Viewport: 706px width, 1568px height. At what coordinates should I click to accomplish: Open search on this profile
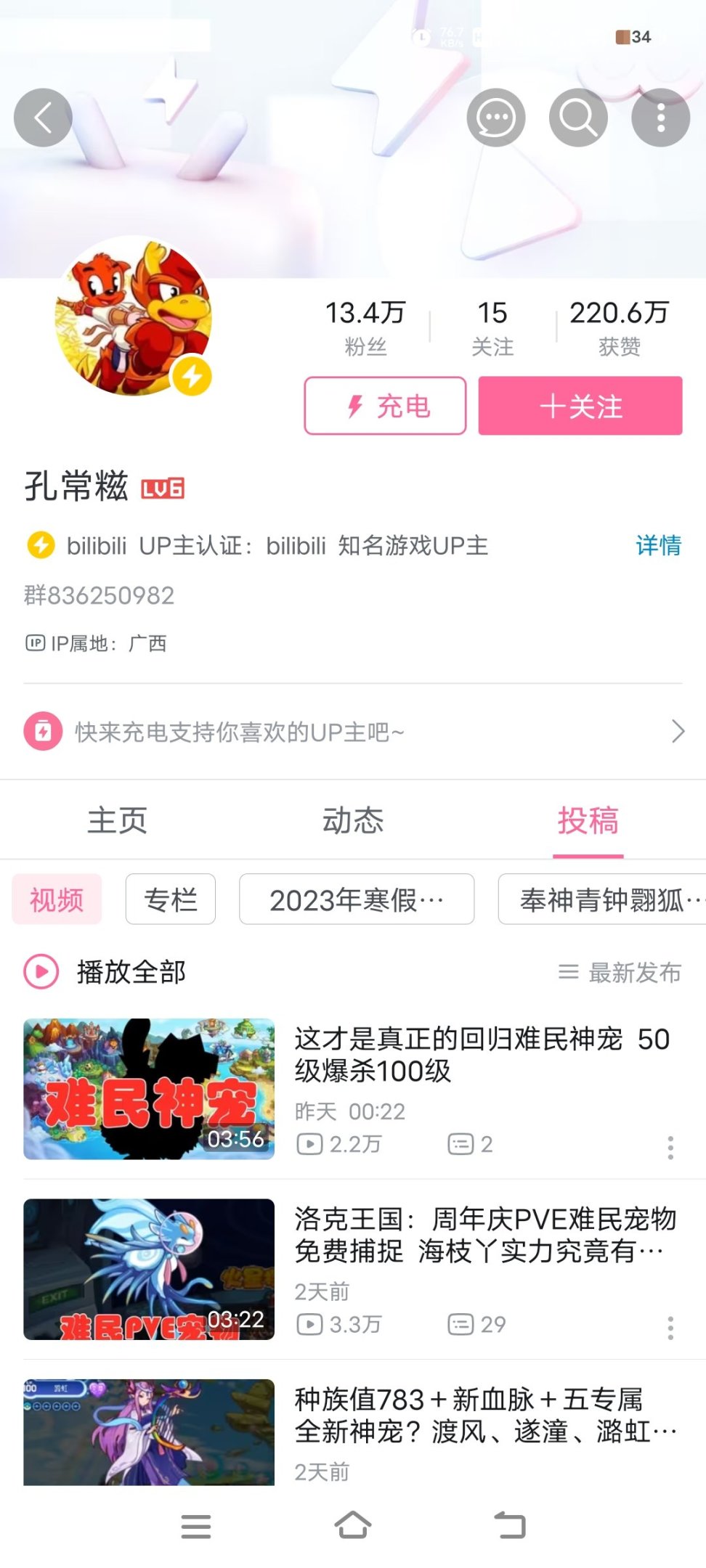(x=578, y=118)
